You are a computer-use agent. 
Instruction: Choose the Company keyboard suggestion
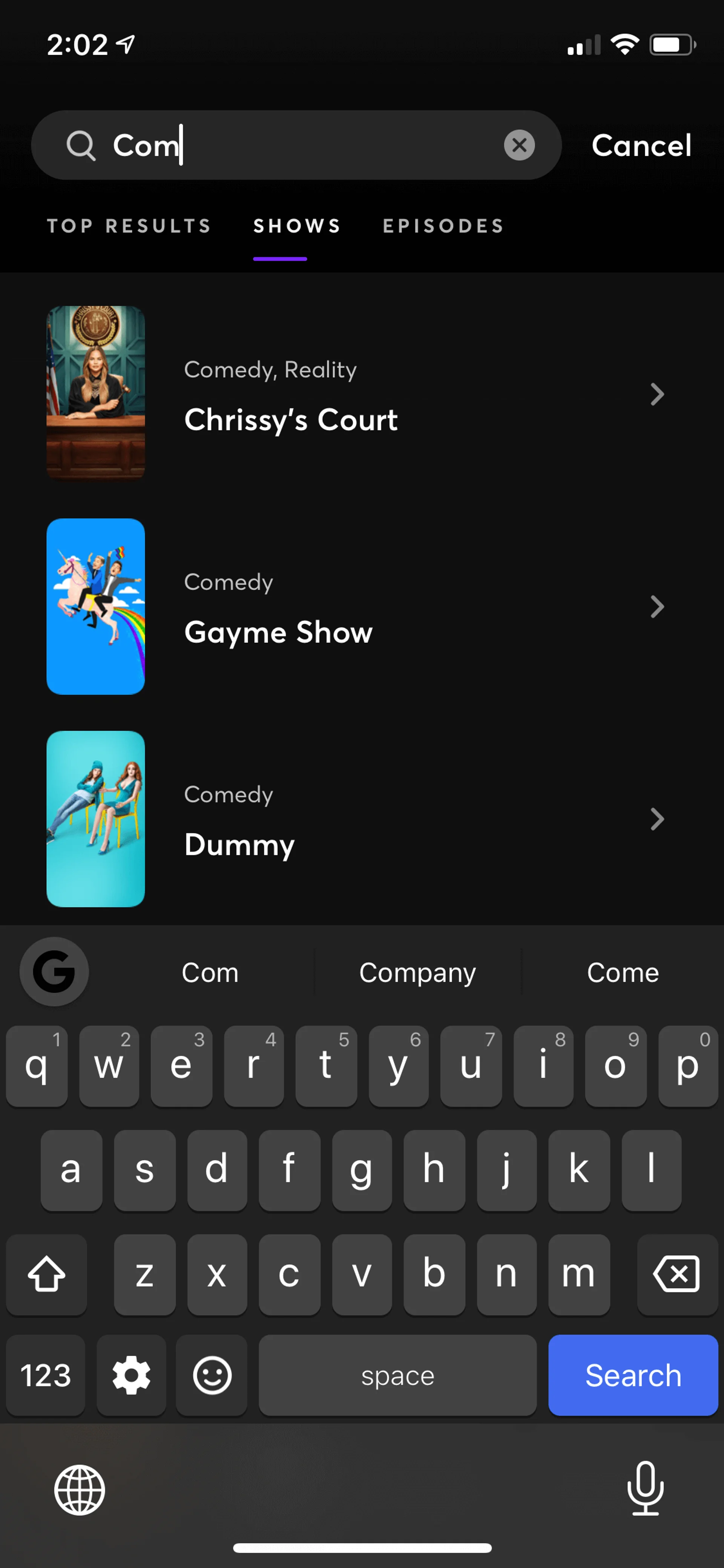point(417,973)
